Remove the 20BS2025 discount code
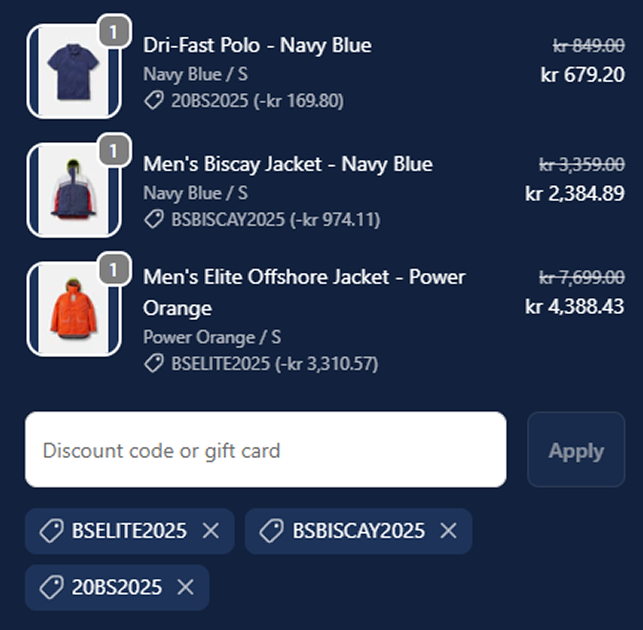 tap(185, 587)
